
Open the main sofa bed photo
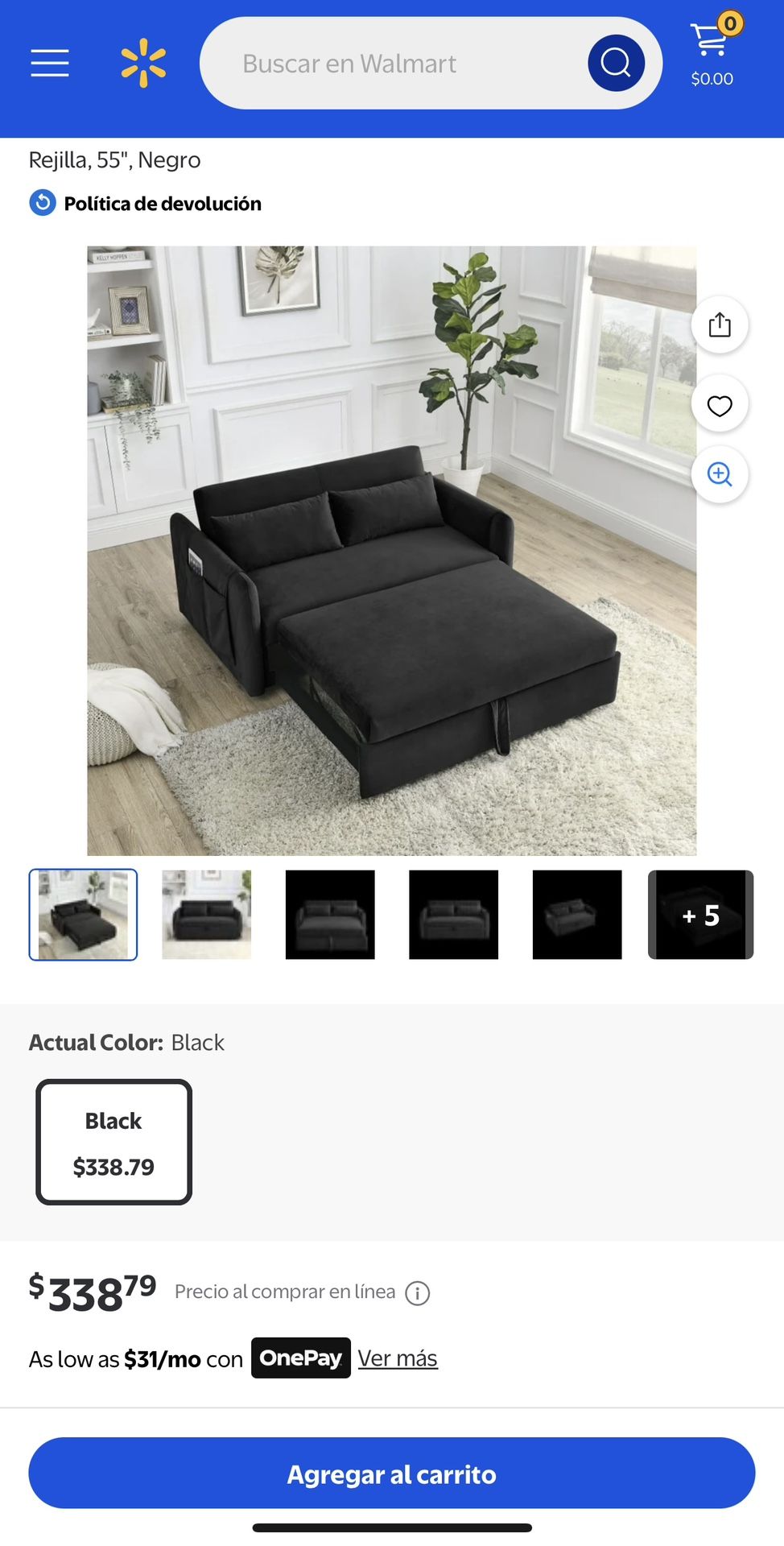pyautogui.click(x=391, y=551)
